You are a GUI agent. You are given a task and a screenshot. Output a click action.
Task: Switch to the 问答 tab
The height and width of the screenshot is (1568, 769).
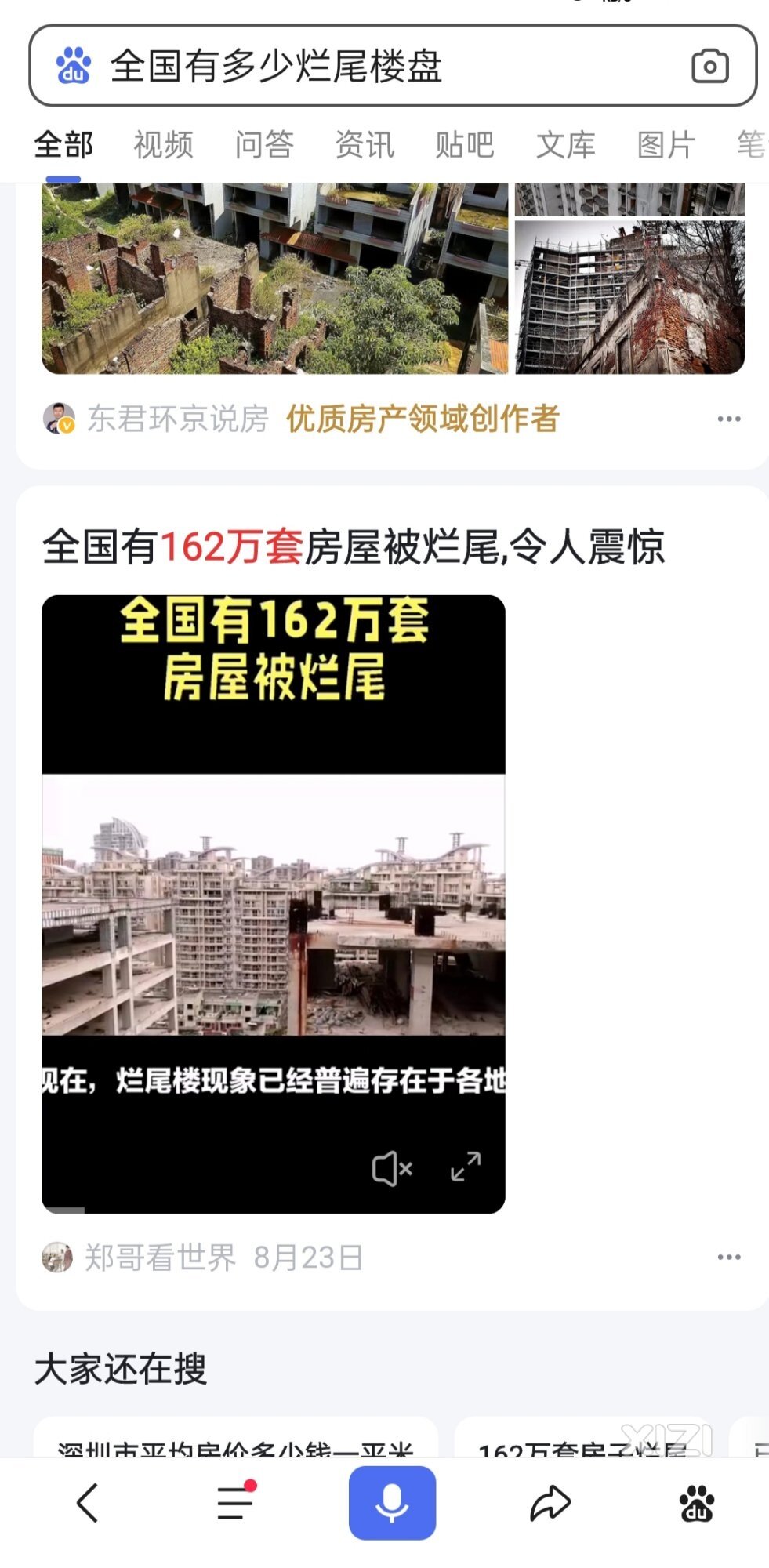(x=264, y=145)
